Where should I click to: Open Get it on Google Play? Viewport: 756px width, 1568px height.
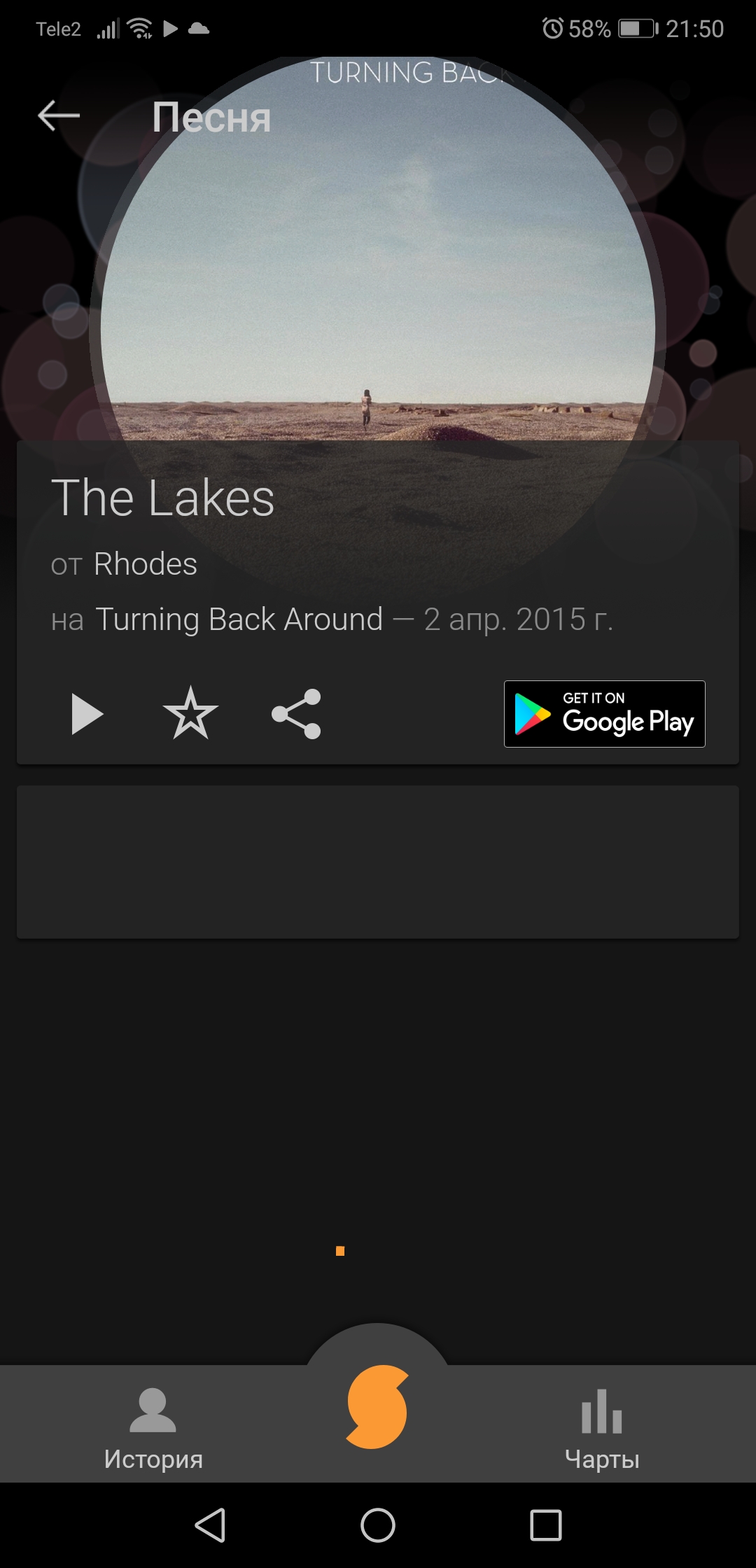[x=604, y=714]
